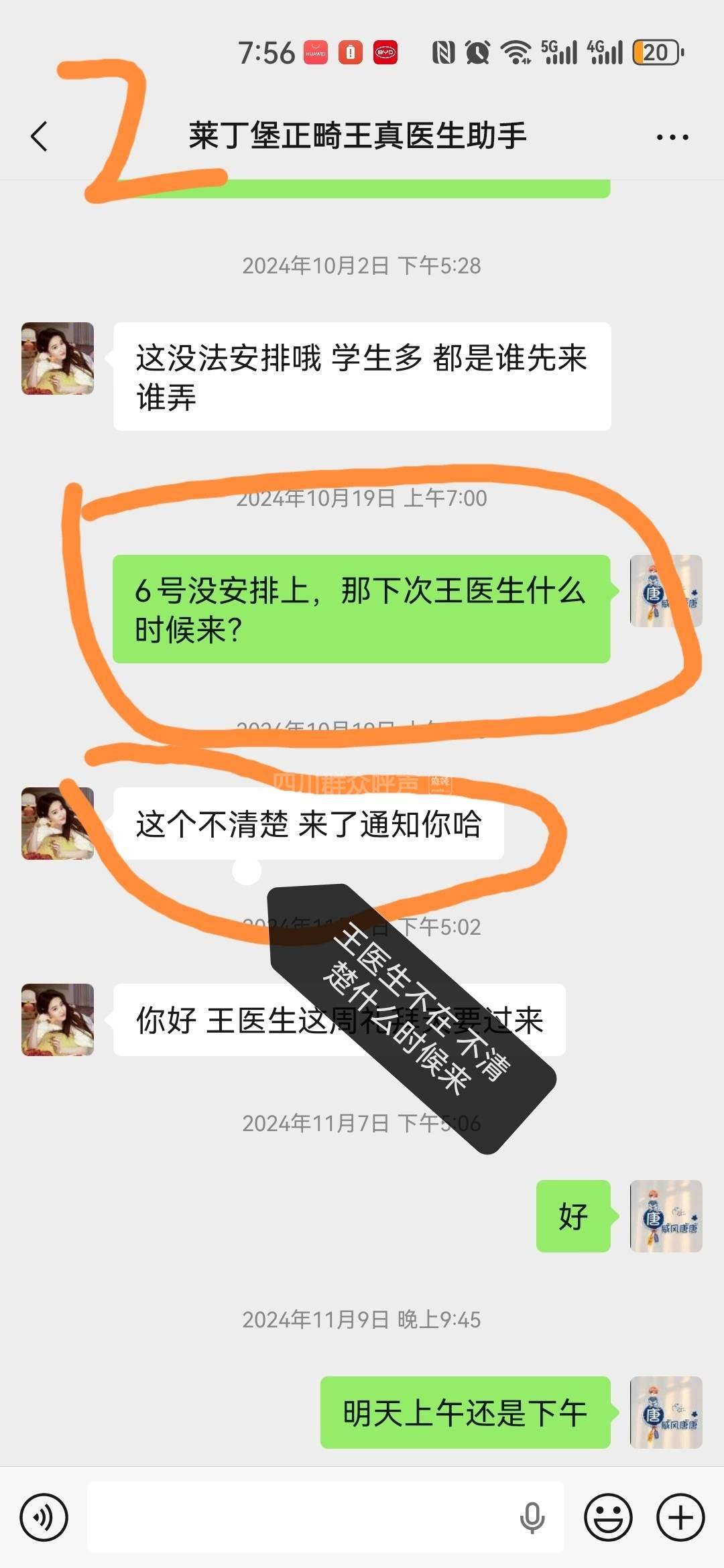Open assistant's avatar beside 这没法安排哦 message
The width and height of the screenshot is (724, 1568).
click(58, 358)
